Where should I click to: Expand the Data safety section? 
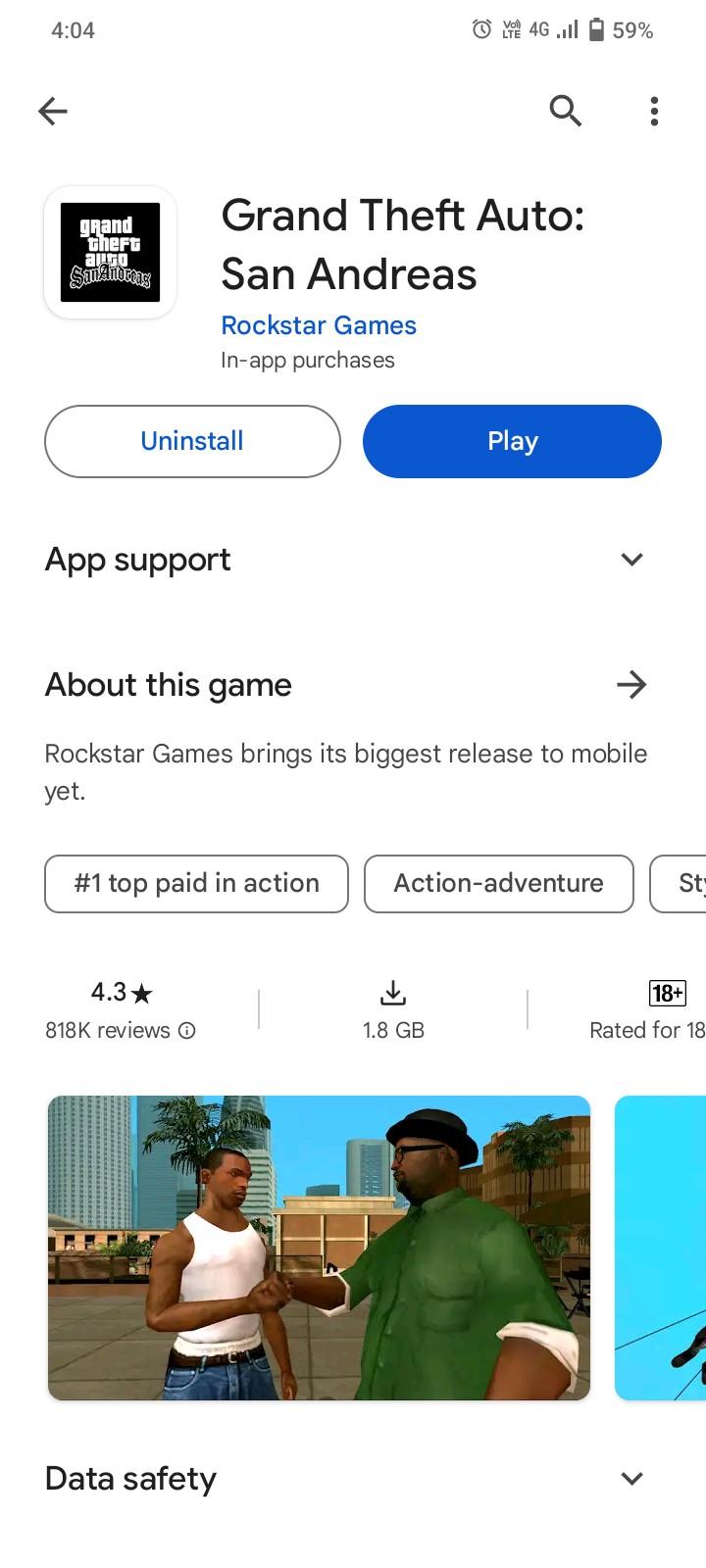click(631, 1478)
